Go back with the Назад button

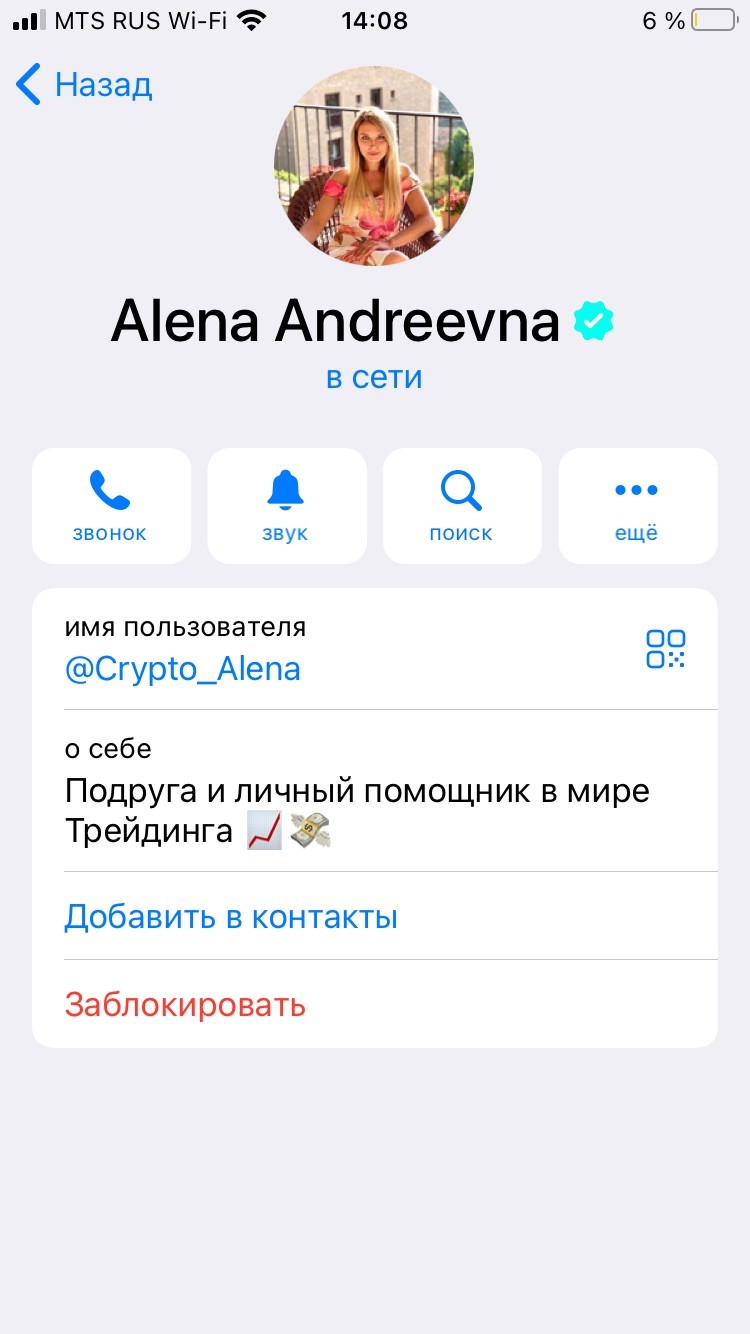pos(84,85)
